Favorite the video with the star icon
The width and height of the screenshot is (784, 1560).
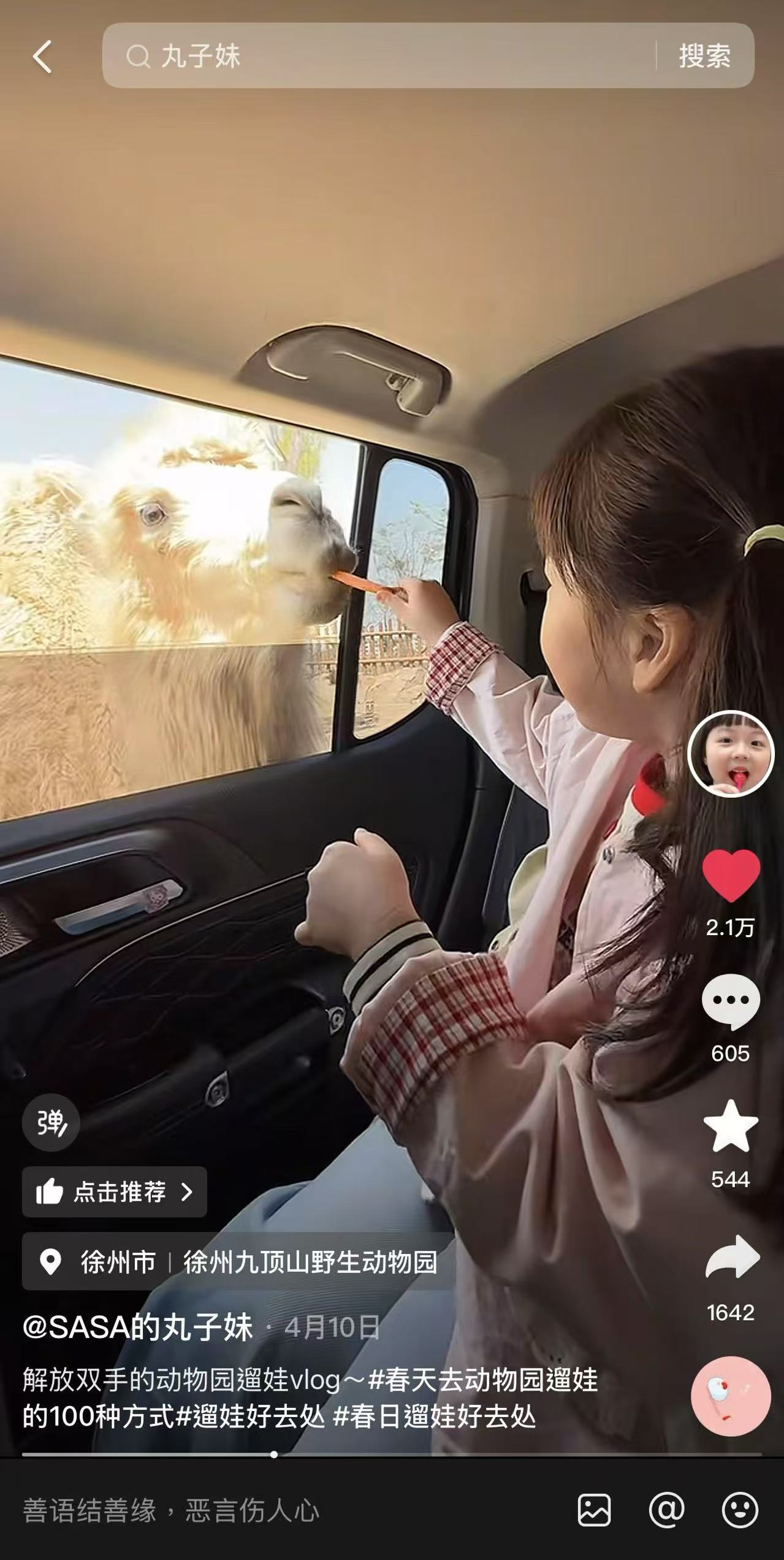point(730,1127)
